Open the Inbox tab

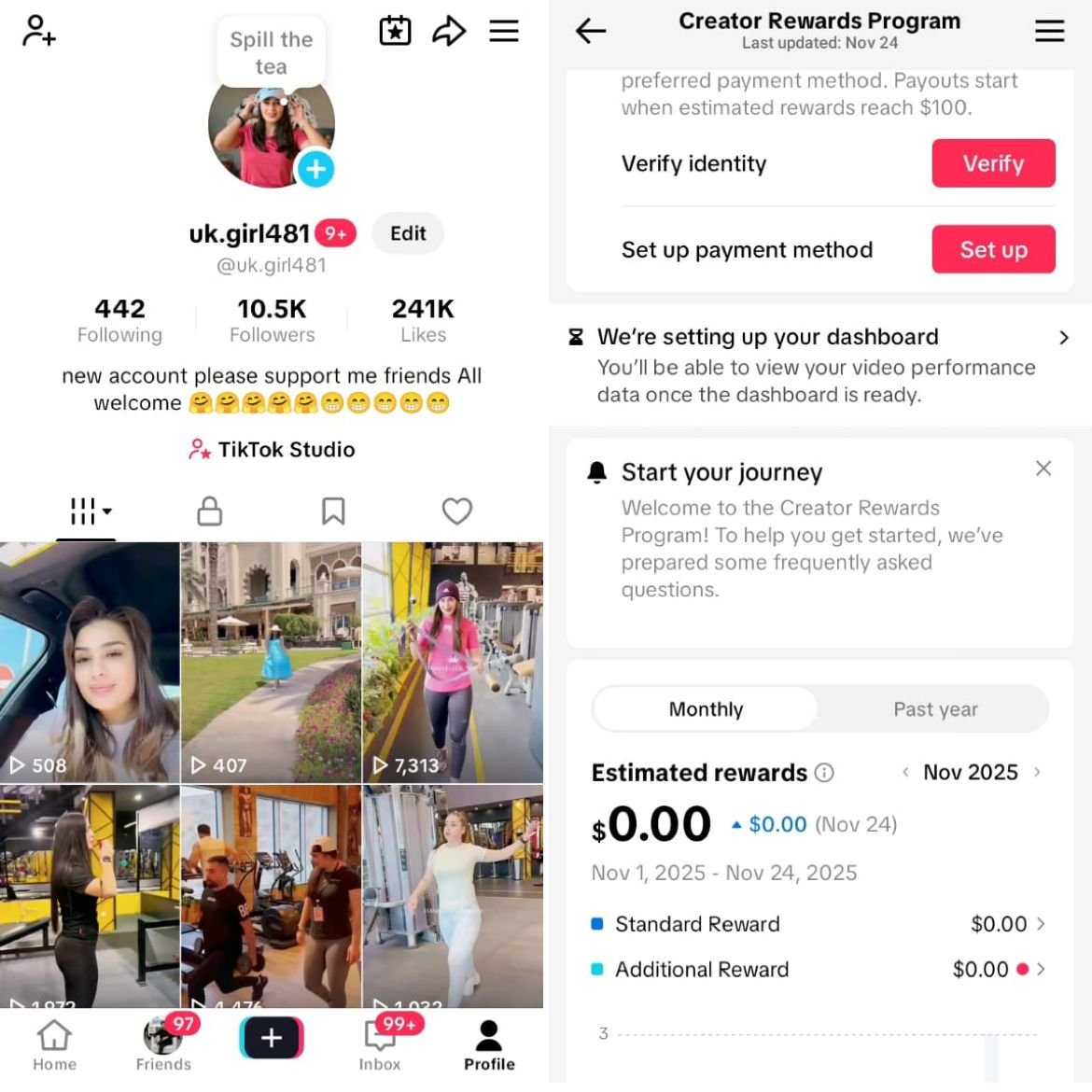click(x=380, y=1045)
